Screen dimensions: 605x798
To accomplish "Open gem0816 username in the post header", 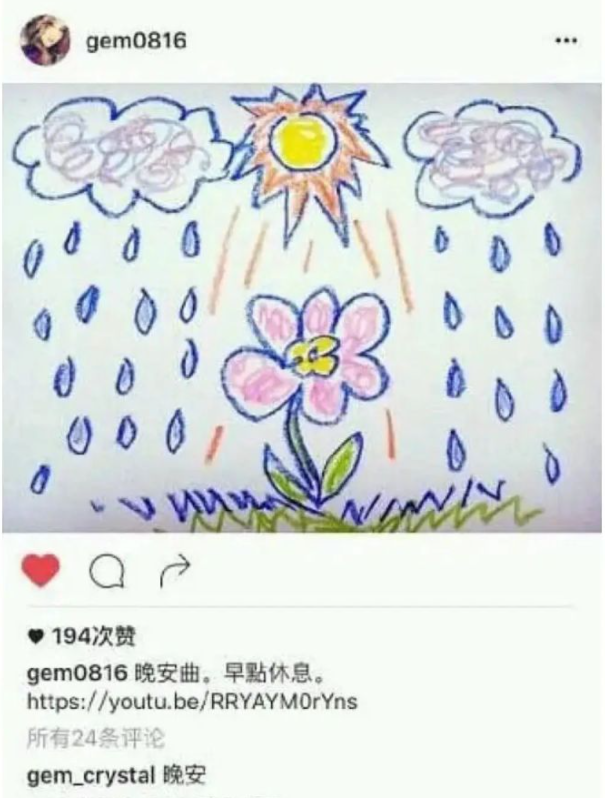I will (136, 41).
